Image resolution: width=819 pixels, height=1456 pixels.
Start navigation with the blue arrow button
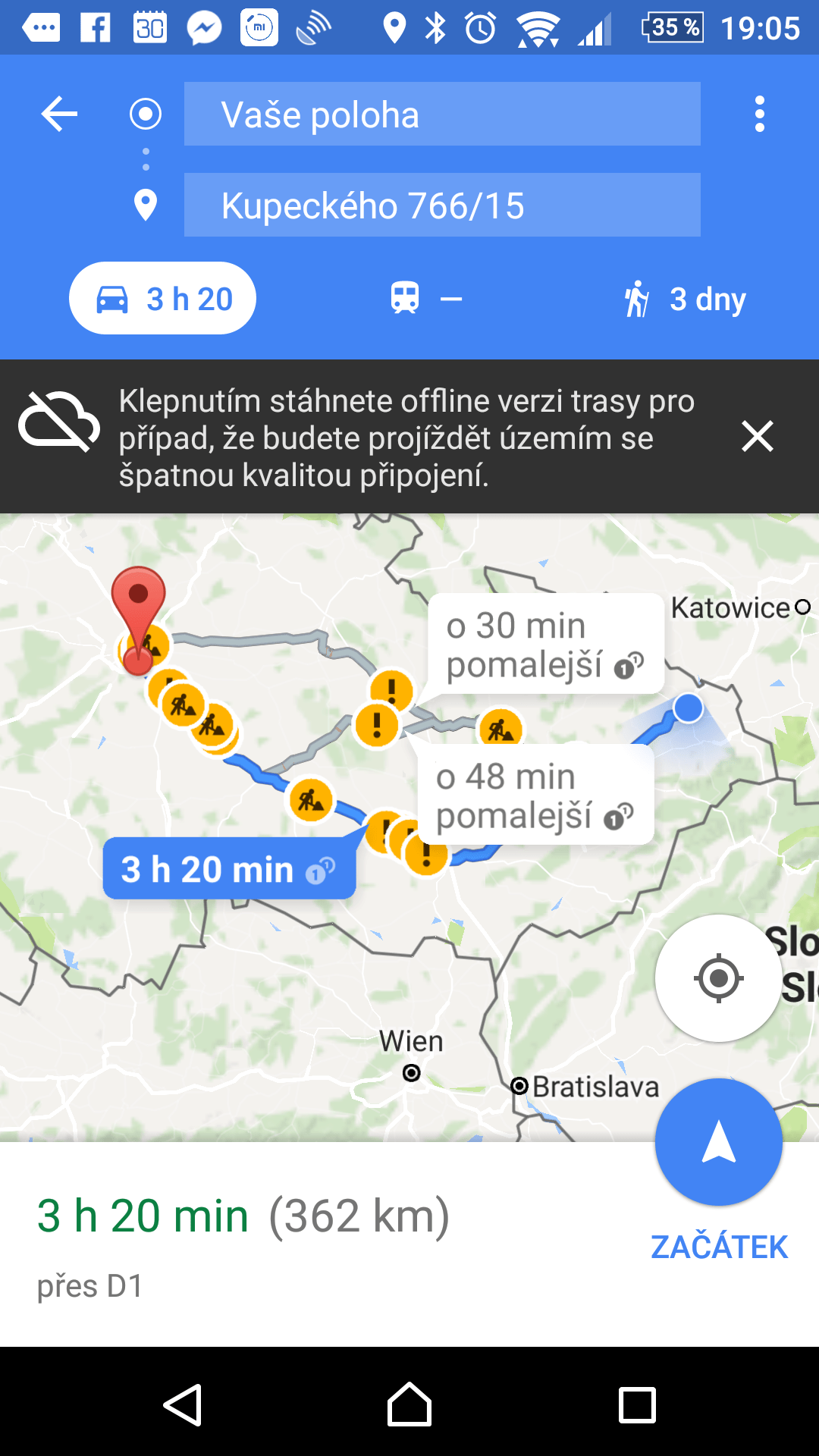tap(718, 1142)
